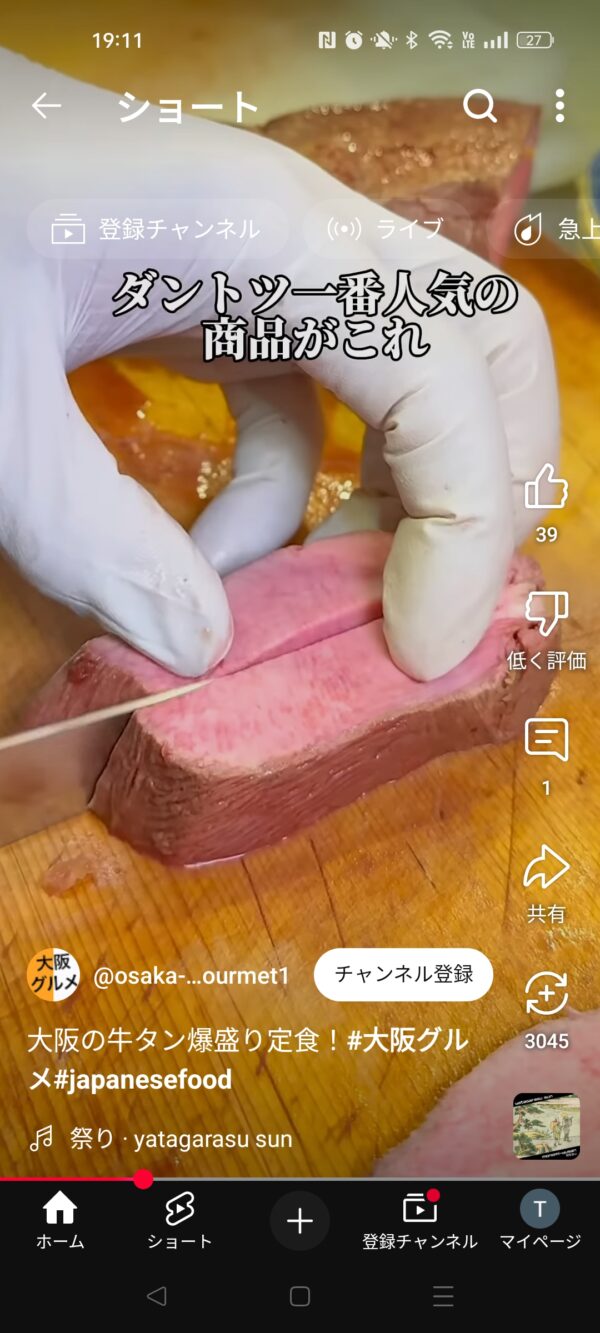Select the ライブ chip
Screen dimensions: 600x1333
pyautogui.click(x=386, y=229)
